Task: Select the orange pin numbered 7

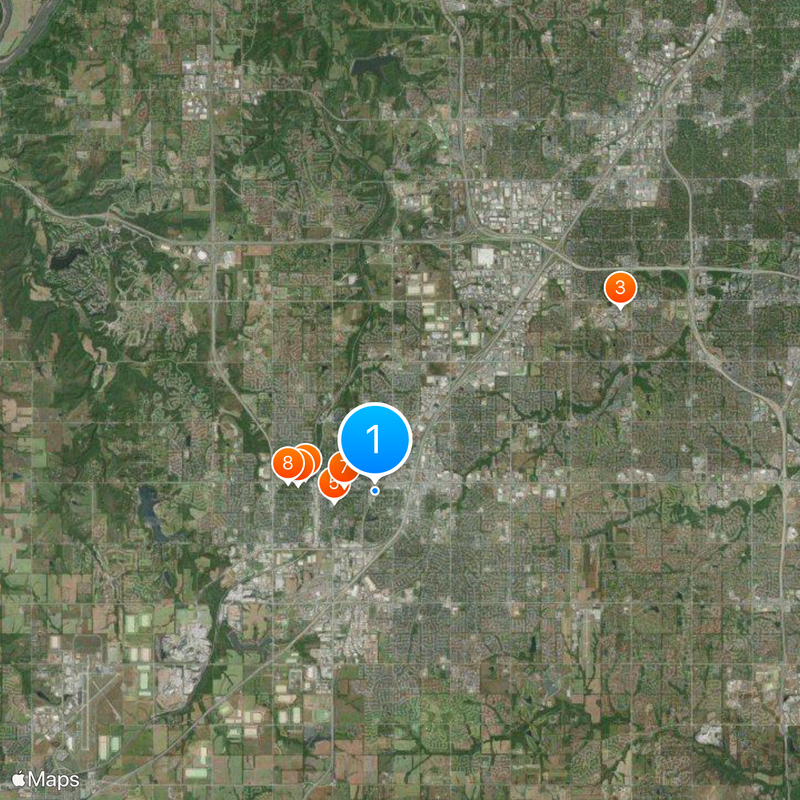Action: pos(342,465)
